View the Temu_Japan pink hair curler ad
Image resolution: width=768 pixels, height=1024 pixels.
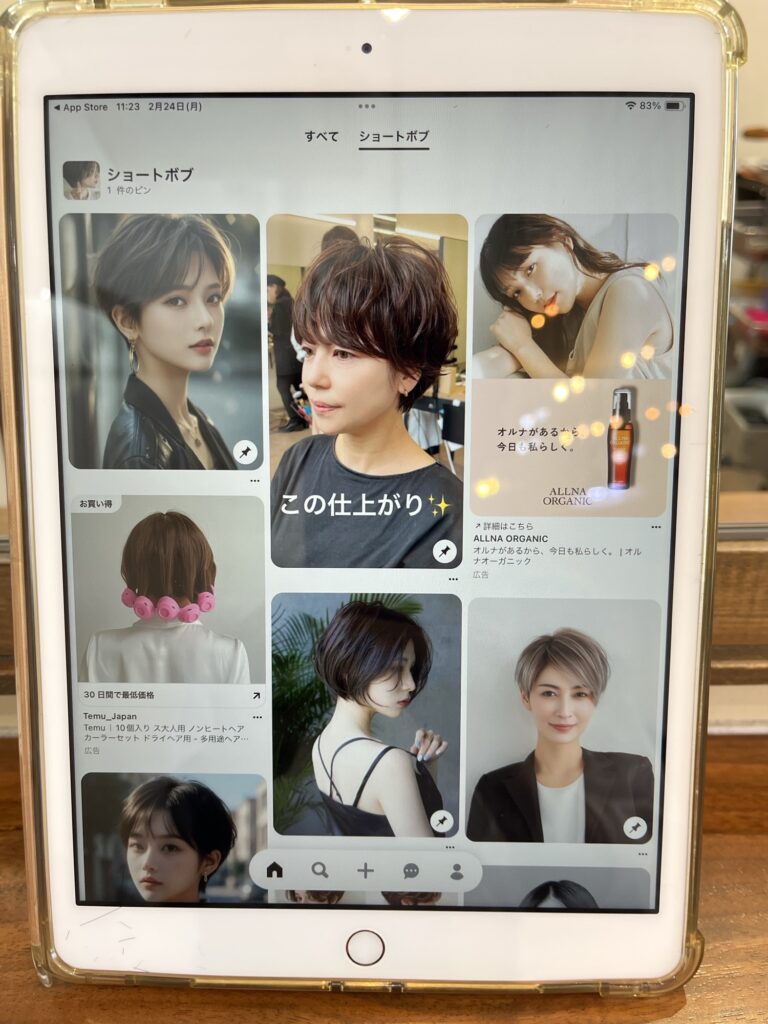tap(168, 590)
